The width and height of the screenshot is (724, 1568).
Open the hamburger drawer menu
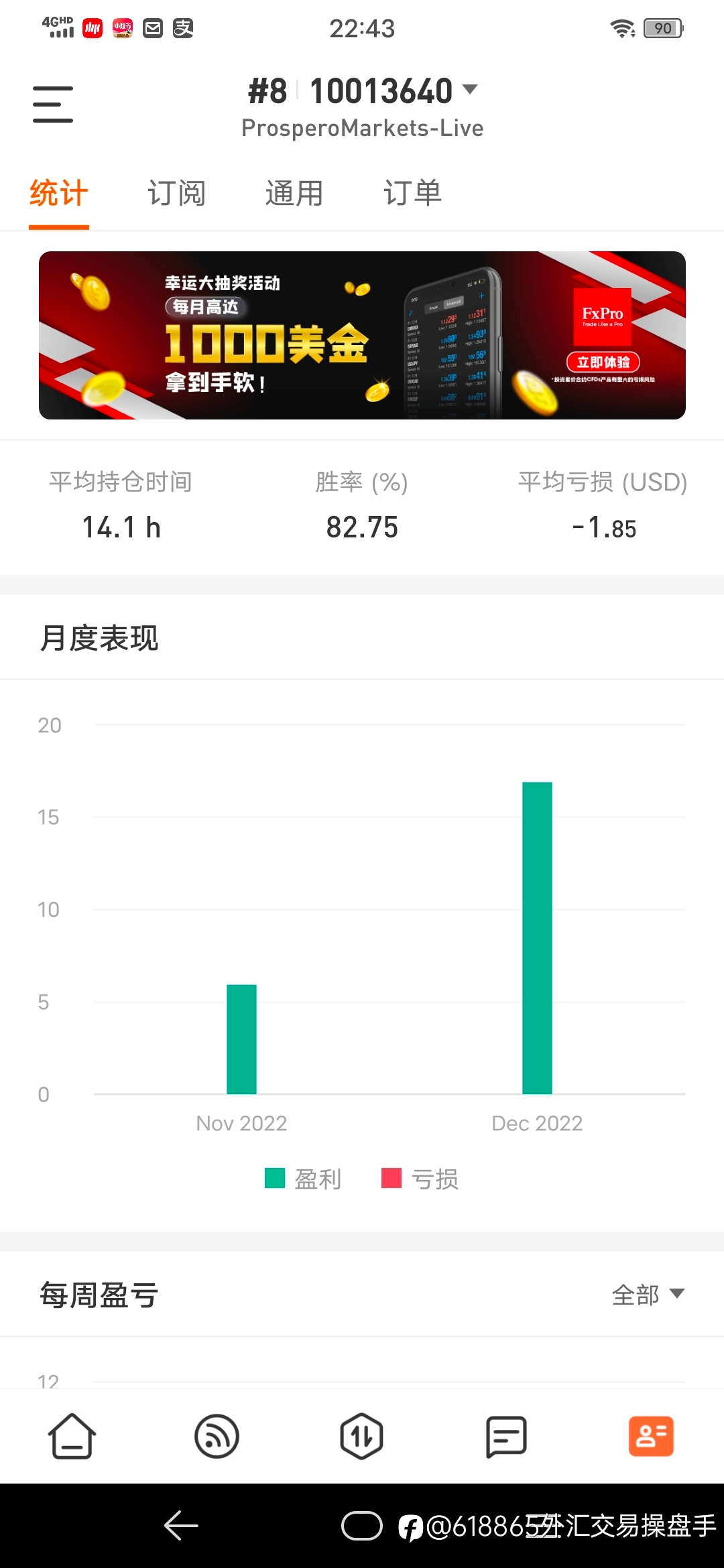(x=53, y=104)
